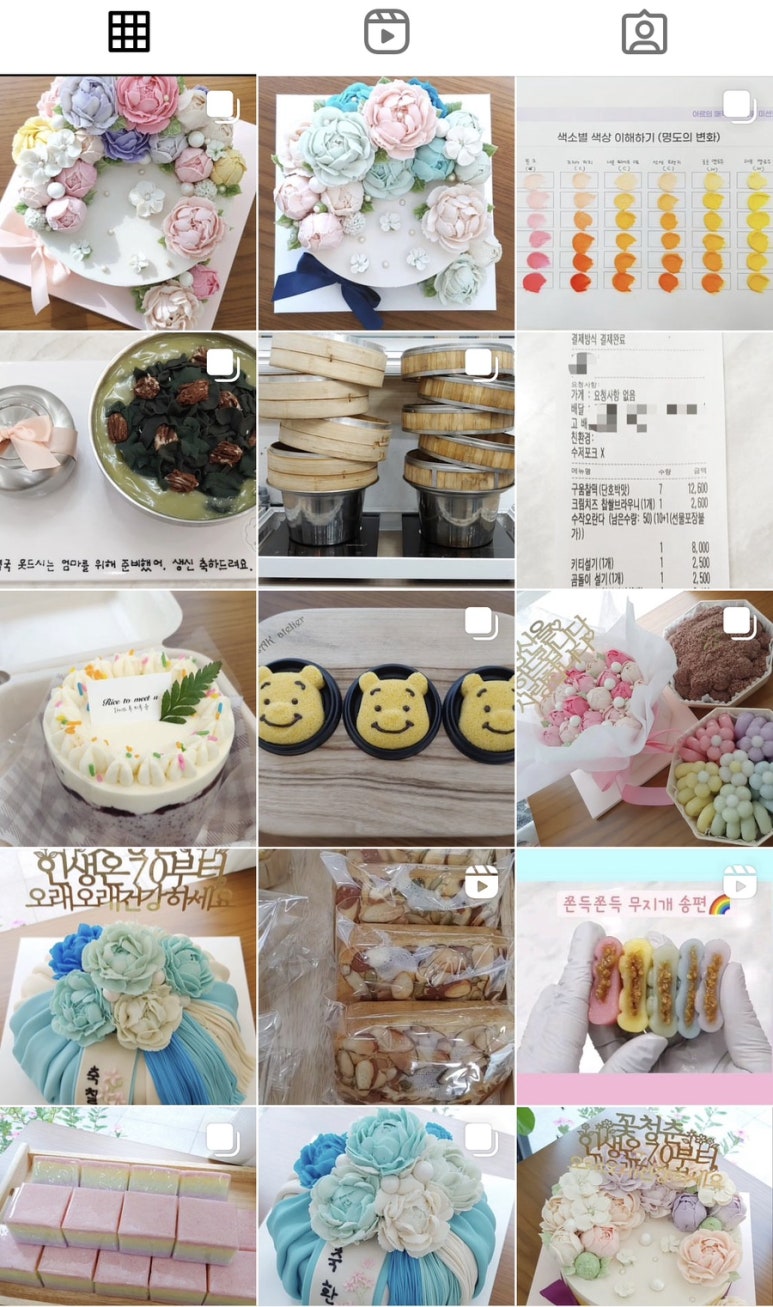Open the tagged photos tab

[x=644, y=33]
